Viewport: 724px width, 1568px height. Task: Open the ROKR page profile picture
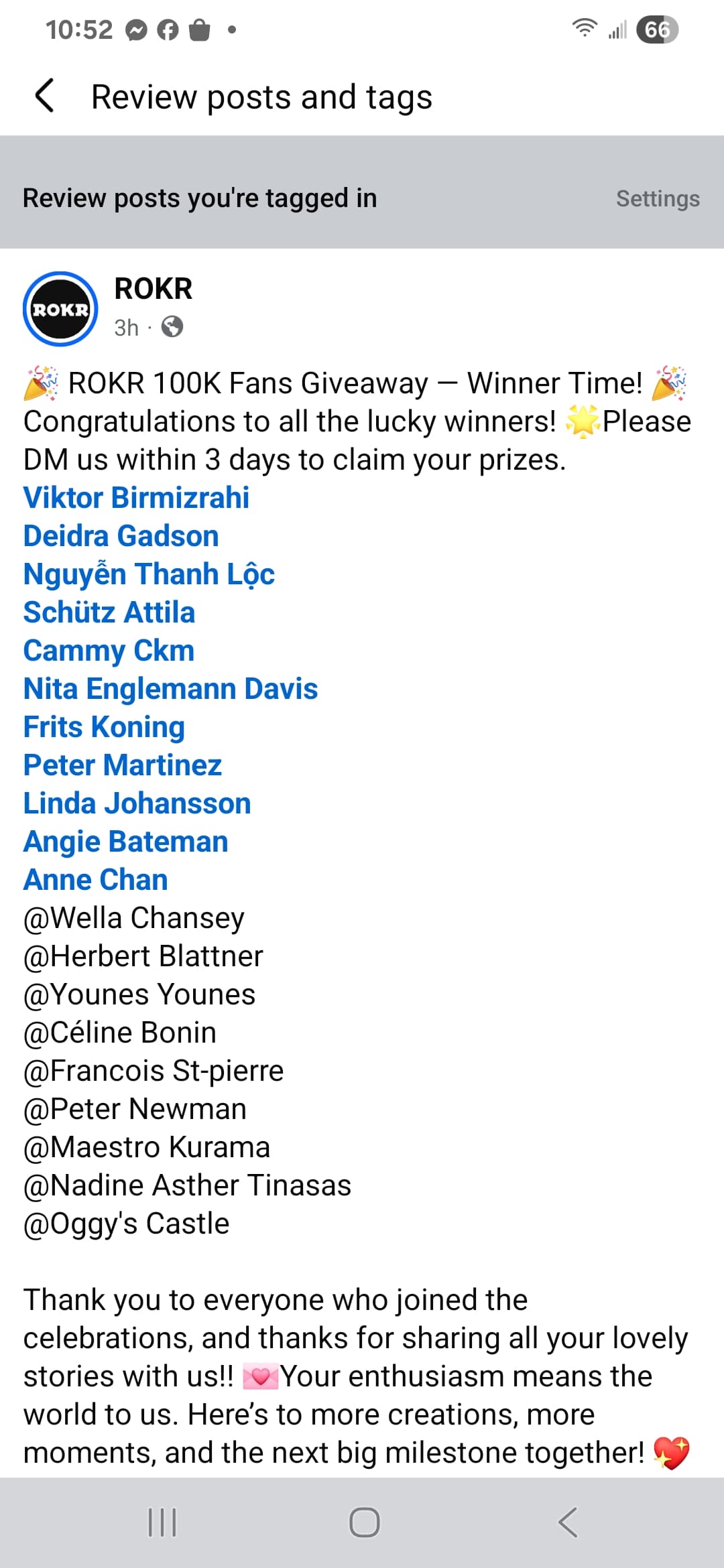coord(60,309)
